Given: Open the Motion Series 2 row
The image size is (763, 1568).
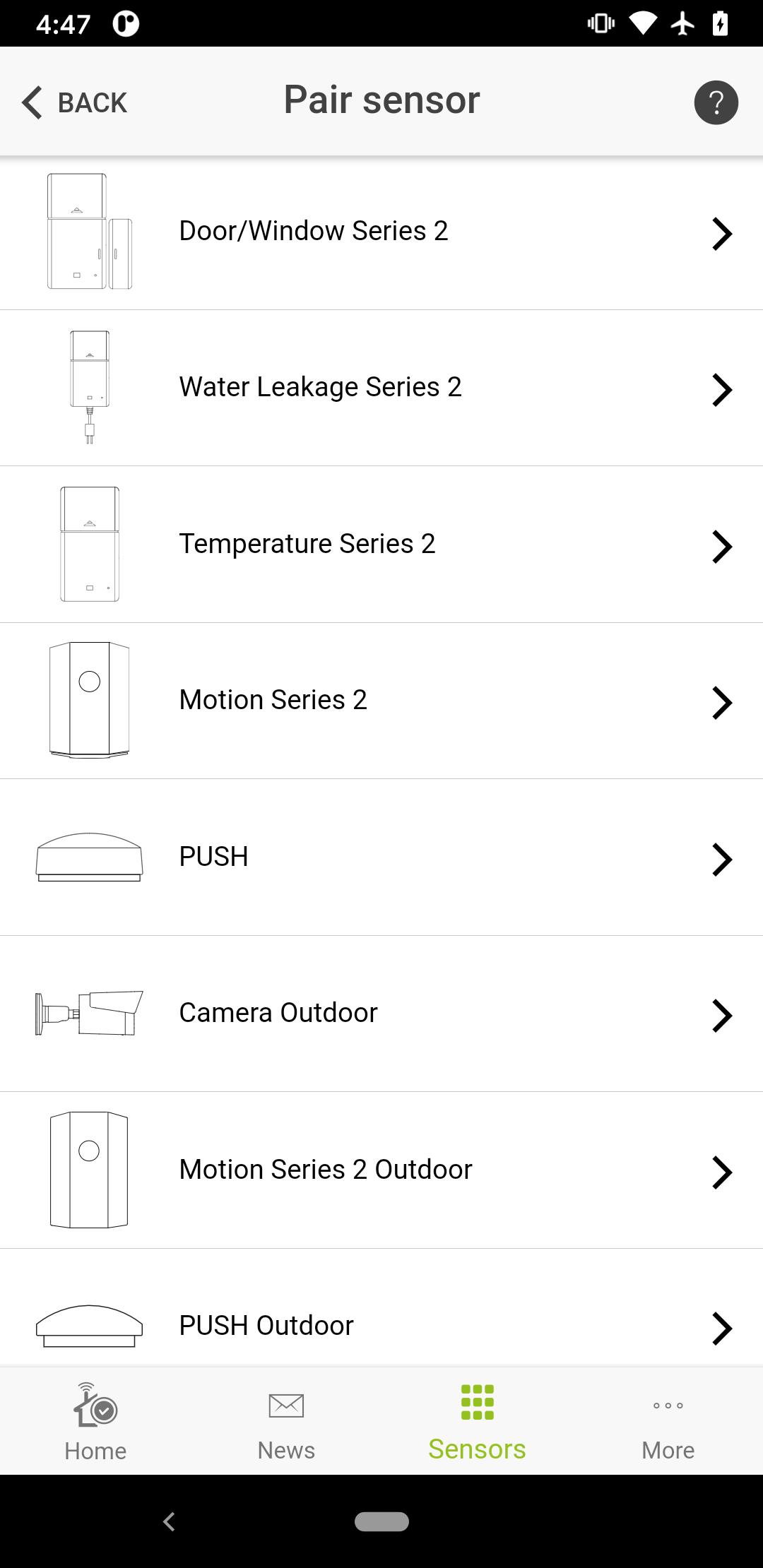Looking at the screenshot, I should point(381,701).
